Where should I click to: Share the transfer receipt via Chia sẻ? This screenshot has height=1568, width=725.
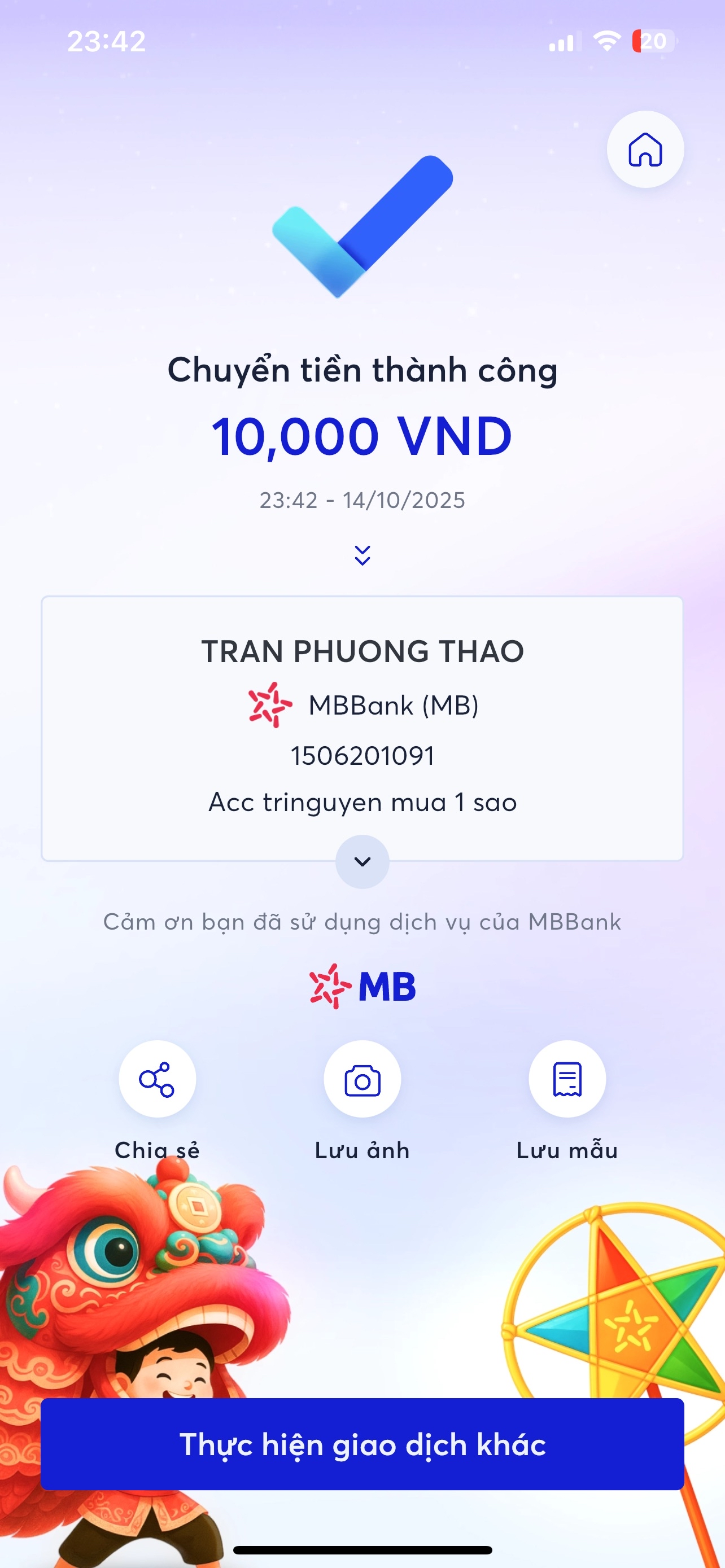157,1079
